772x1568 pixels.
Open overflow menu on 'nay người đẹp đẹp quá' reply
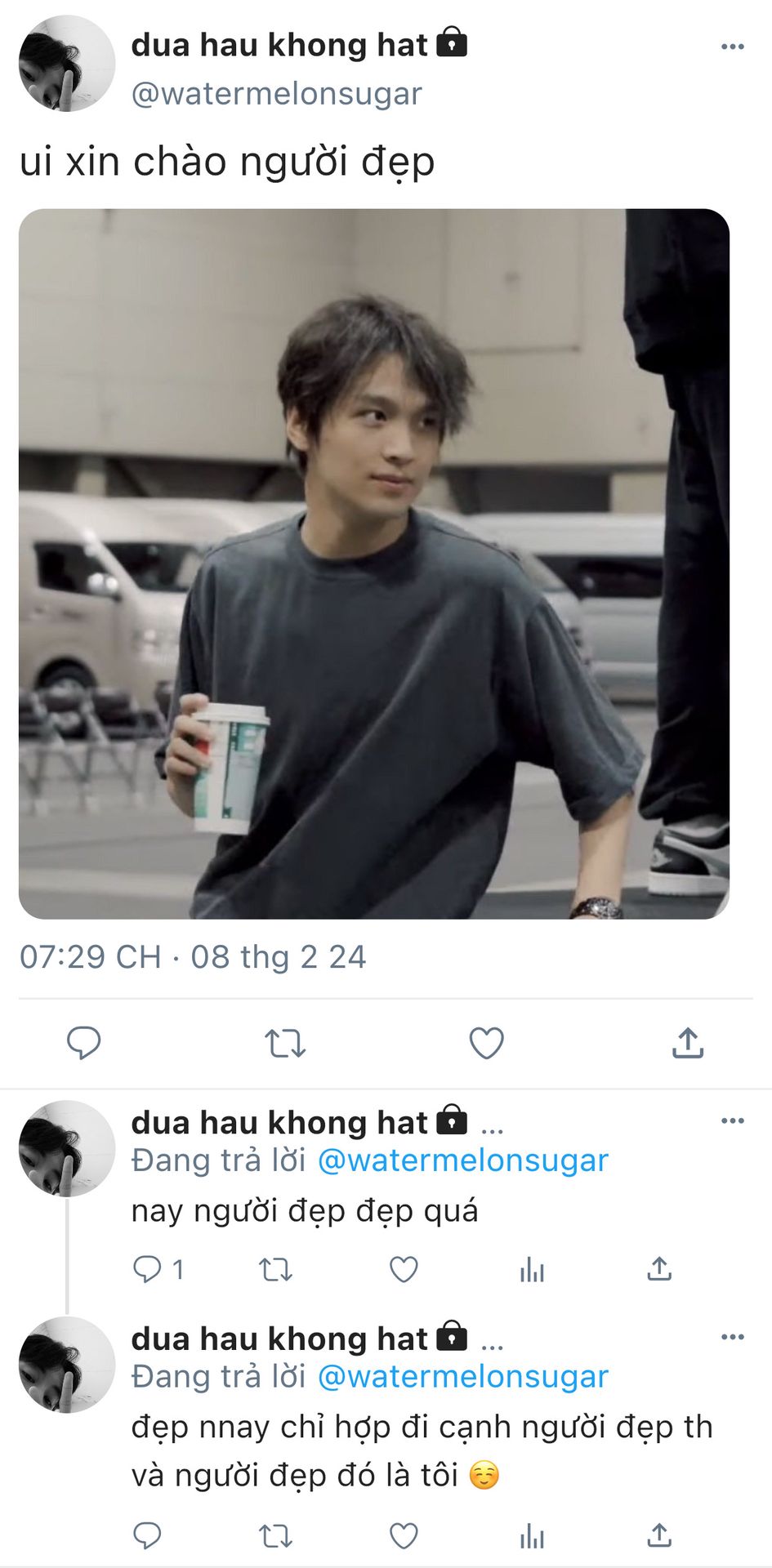(x=732, y=1120)
